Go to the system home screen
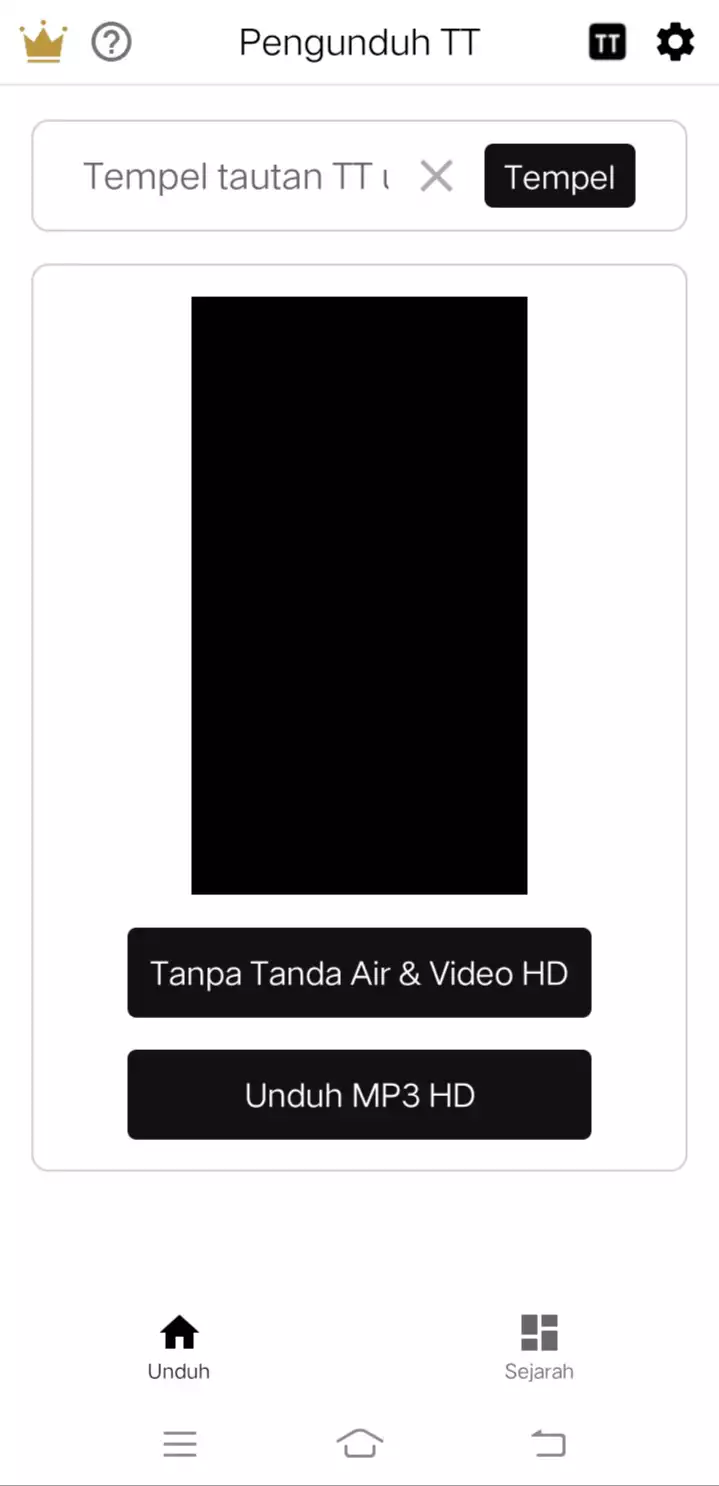This screenshot has width=719, height=1486. (360, 1443)
